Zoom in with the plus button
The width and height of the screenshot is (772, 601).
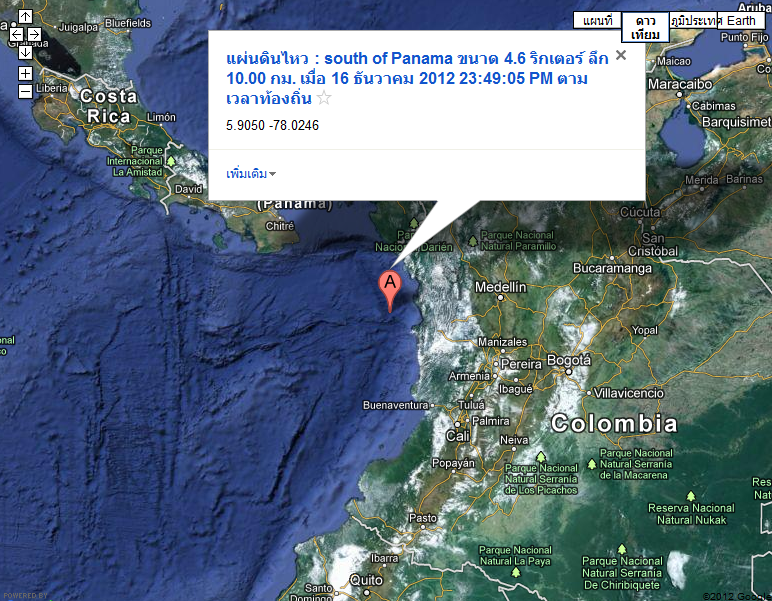point(25,73)
